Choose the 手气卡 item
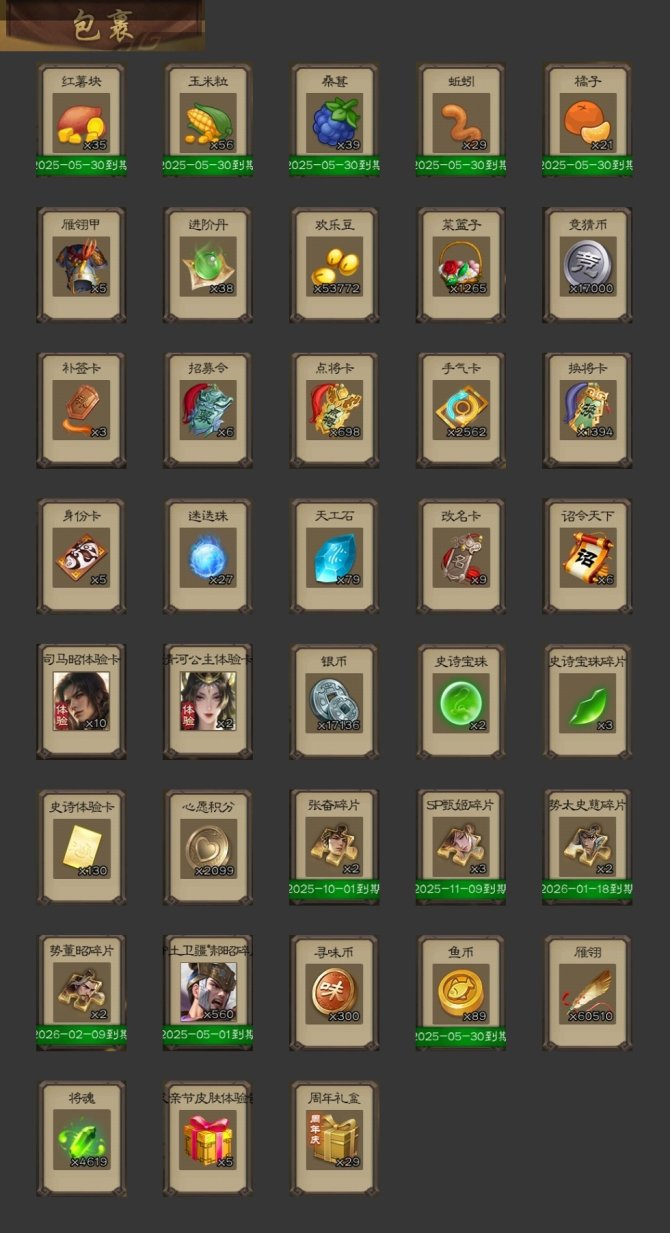The width and height of the screenshot is (670, 1233). pyautogui.click(x=461, y=411)
